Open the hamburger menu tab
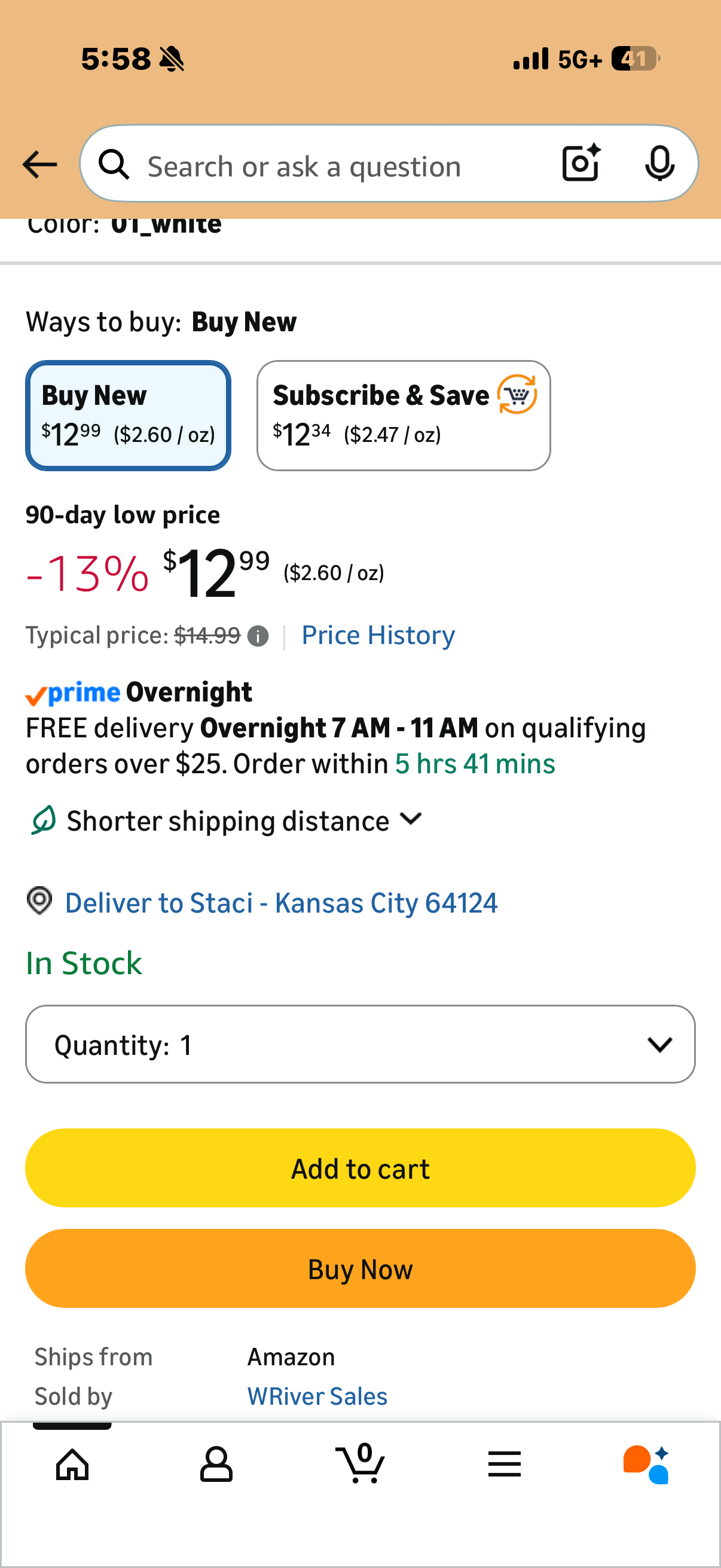The height and width of the screenshot is (1568, 721). (x=505, y=1464)
